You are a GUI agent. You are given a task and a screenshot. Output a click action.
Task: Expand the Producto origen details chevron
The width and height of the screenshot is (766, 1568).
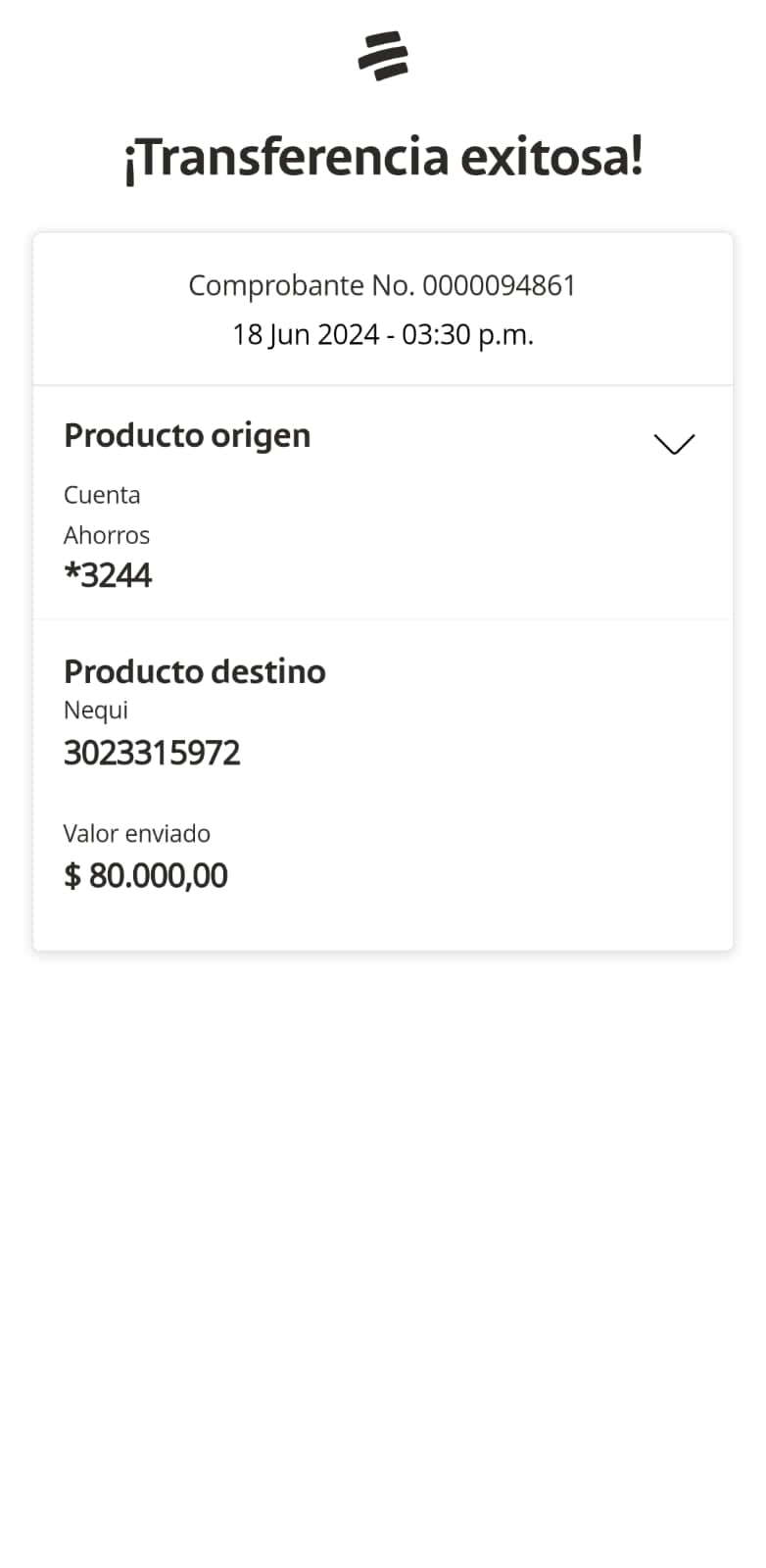tap(674, 444)
